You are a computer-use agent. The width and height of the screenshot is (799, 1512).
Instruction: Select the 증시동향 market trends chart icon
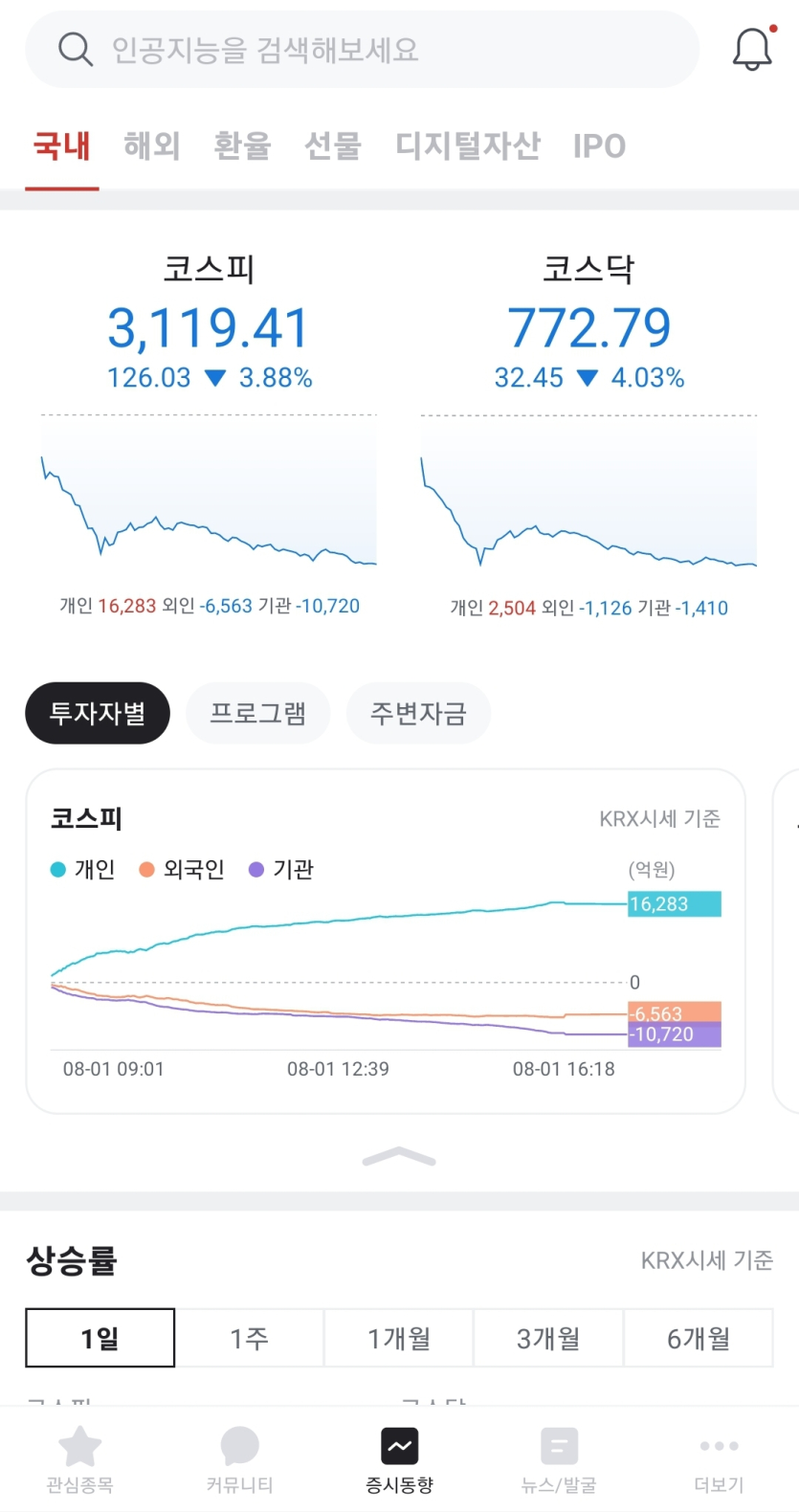coord(399,1445)
